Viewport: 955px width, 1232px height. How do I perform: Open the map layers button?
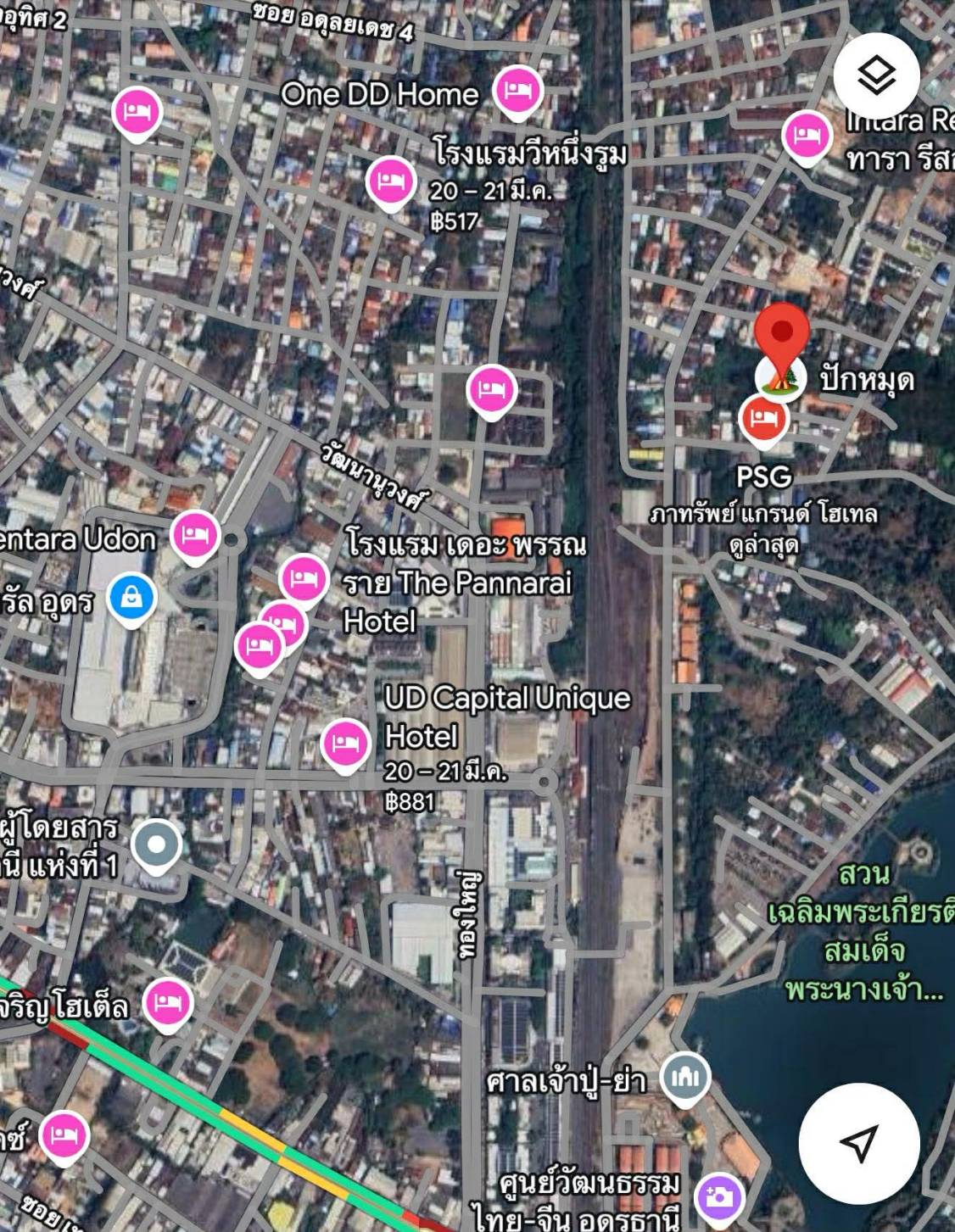pyautogui.click(x=876, y=76)
